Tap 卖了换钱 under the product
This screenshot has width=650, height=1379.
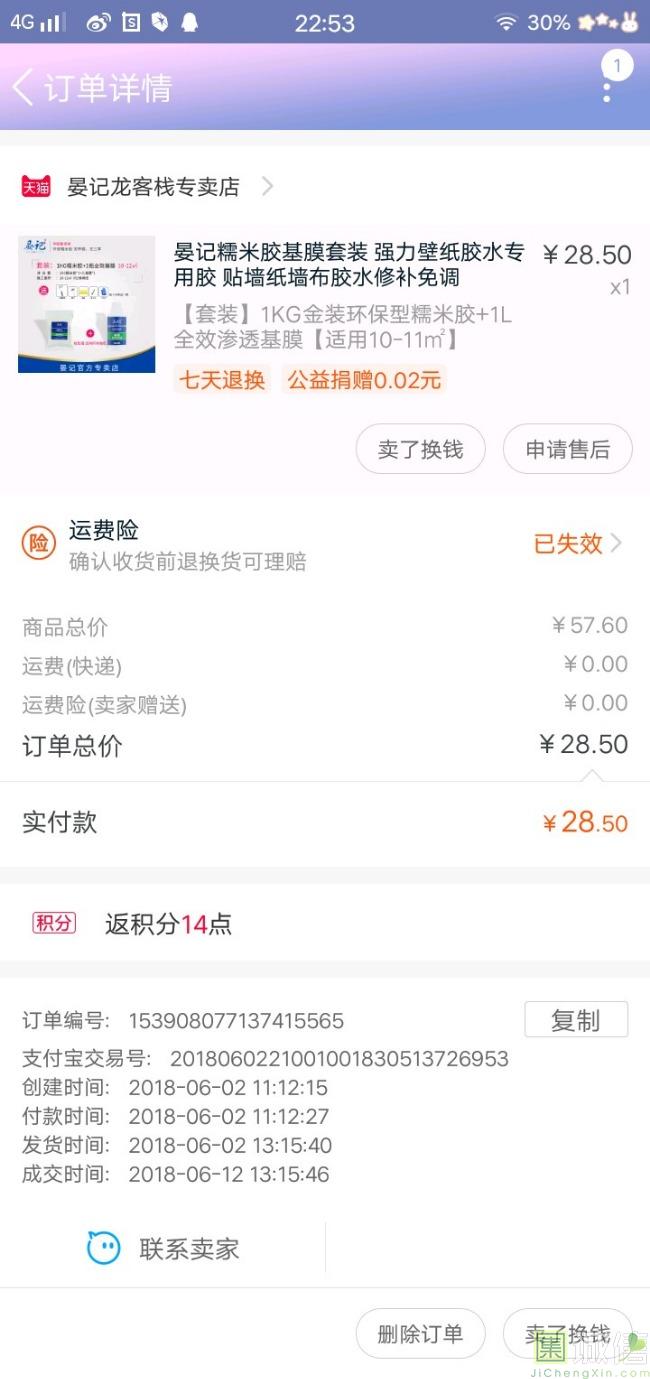420,450
